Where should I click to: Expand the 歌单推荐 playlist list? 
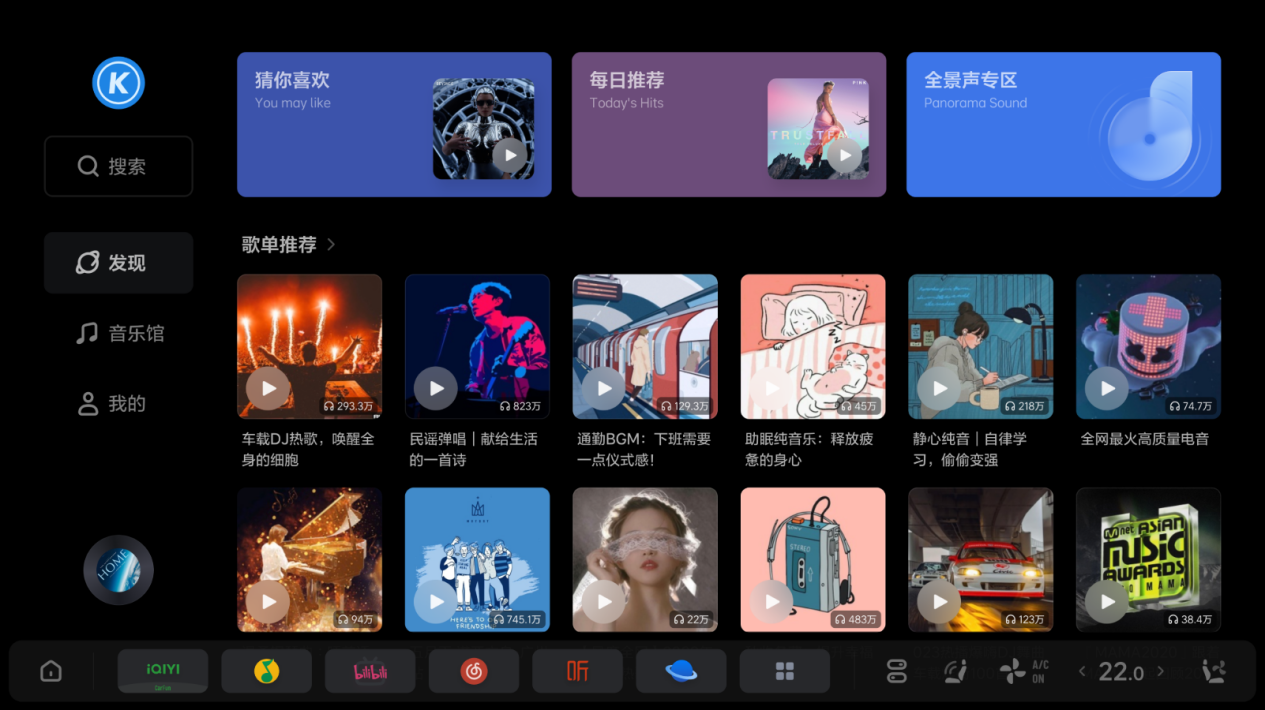pos(331,244)
